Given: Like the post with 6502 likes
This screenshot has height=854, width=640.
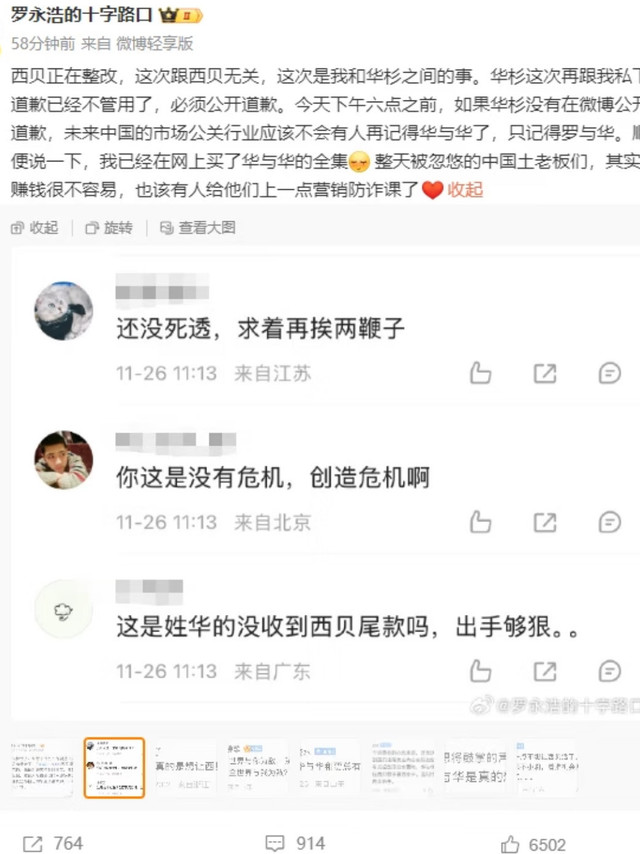Looking at the screenshot, I should [533, 843].
